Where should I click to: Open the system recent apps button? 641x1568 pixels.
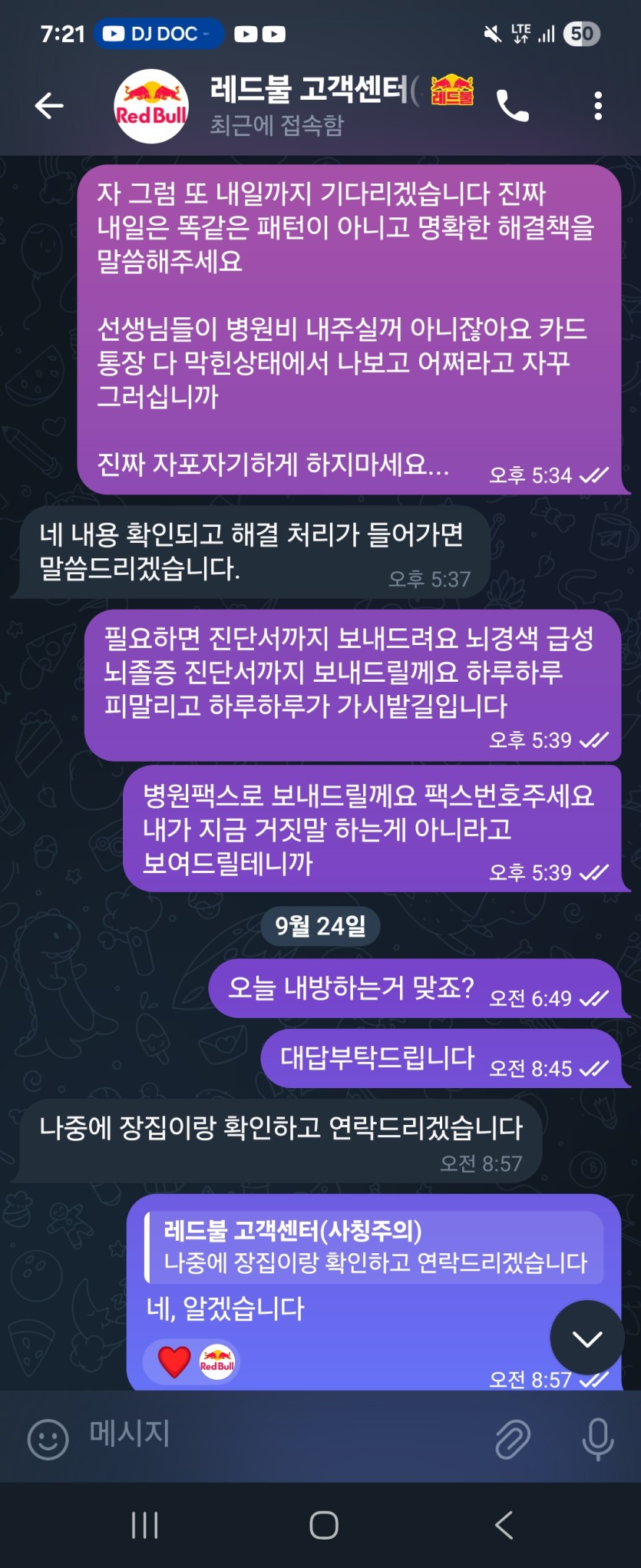click(x=144, y=1524)
